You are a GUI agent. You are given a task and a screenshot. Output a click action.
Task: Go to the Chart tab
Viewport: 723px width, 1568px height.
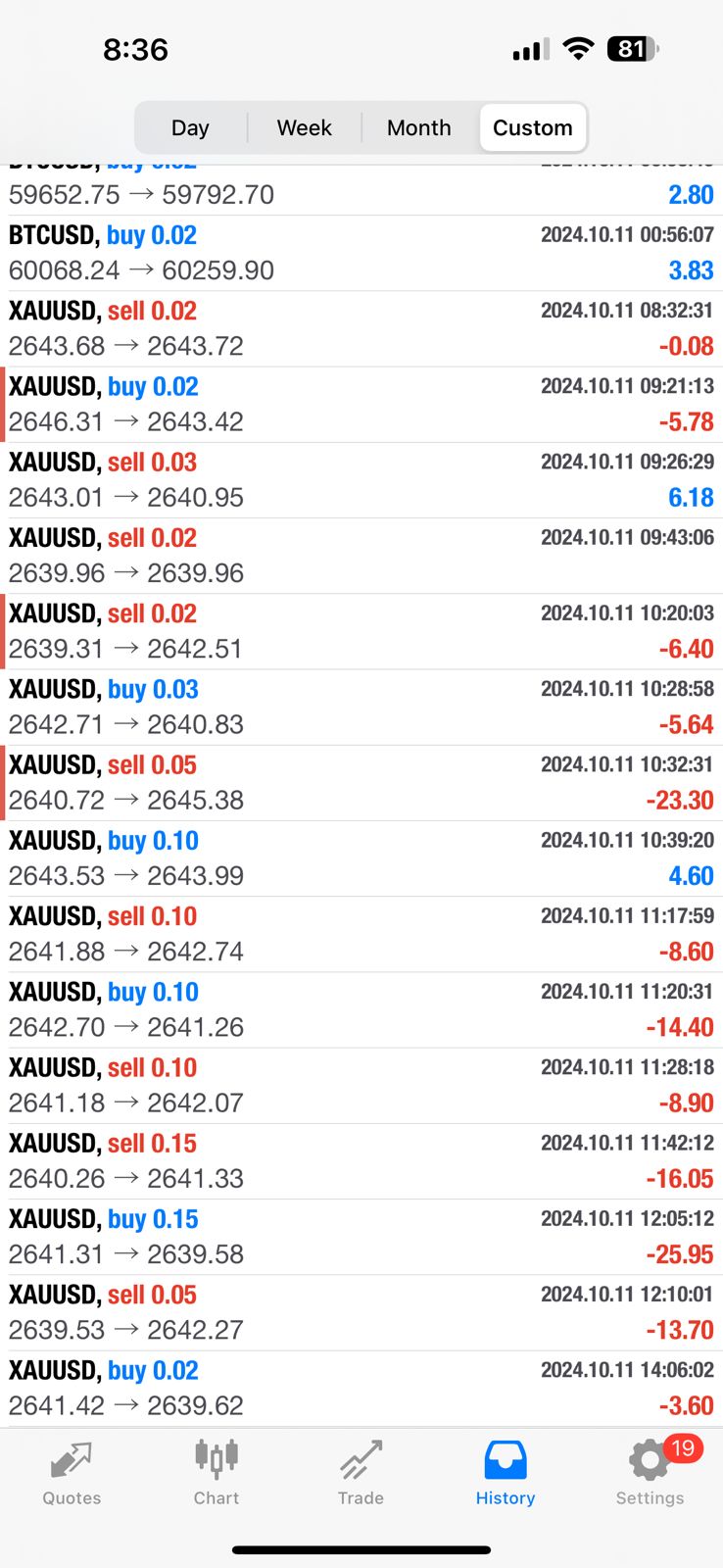(x=217, y=1472)
